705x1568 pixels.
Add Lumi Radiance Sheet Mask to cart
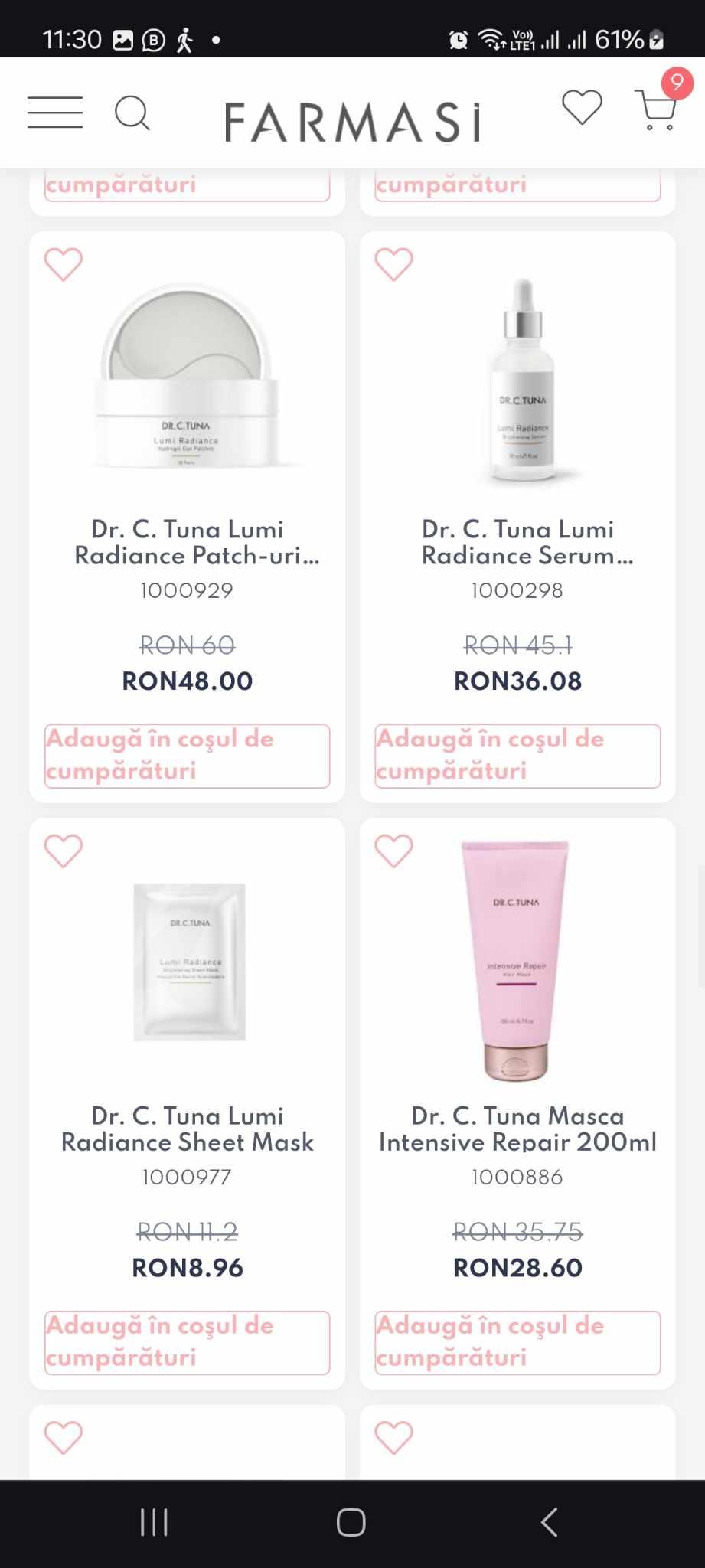187,1342
